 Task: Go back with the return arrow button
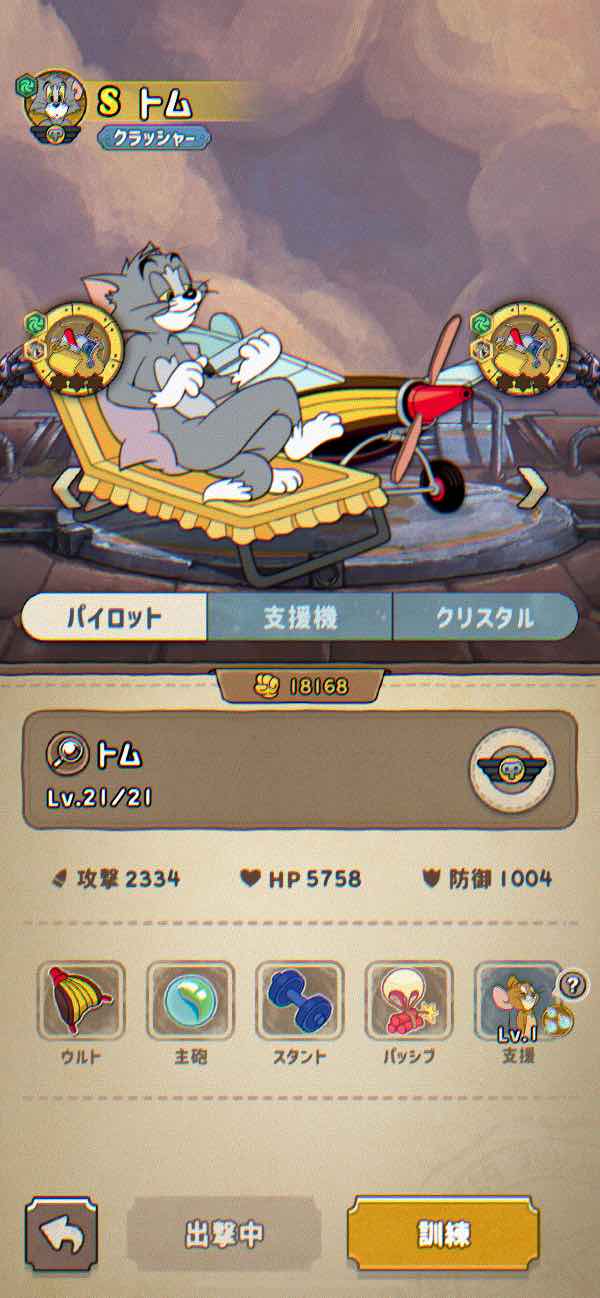click(x=63, y=1234)
